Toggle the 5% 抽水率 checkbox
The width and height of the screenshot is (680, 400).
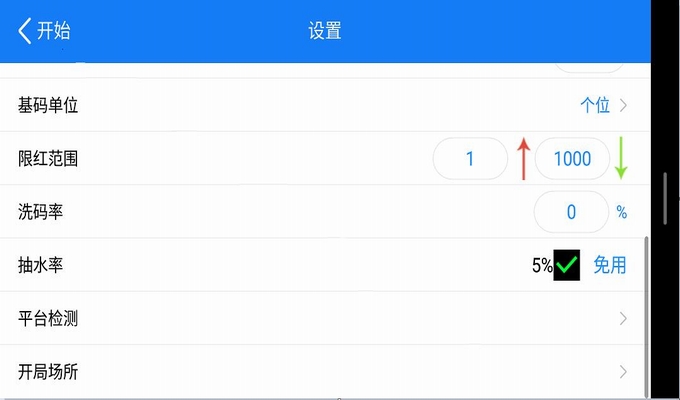[567, 265]
